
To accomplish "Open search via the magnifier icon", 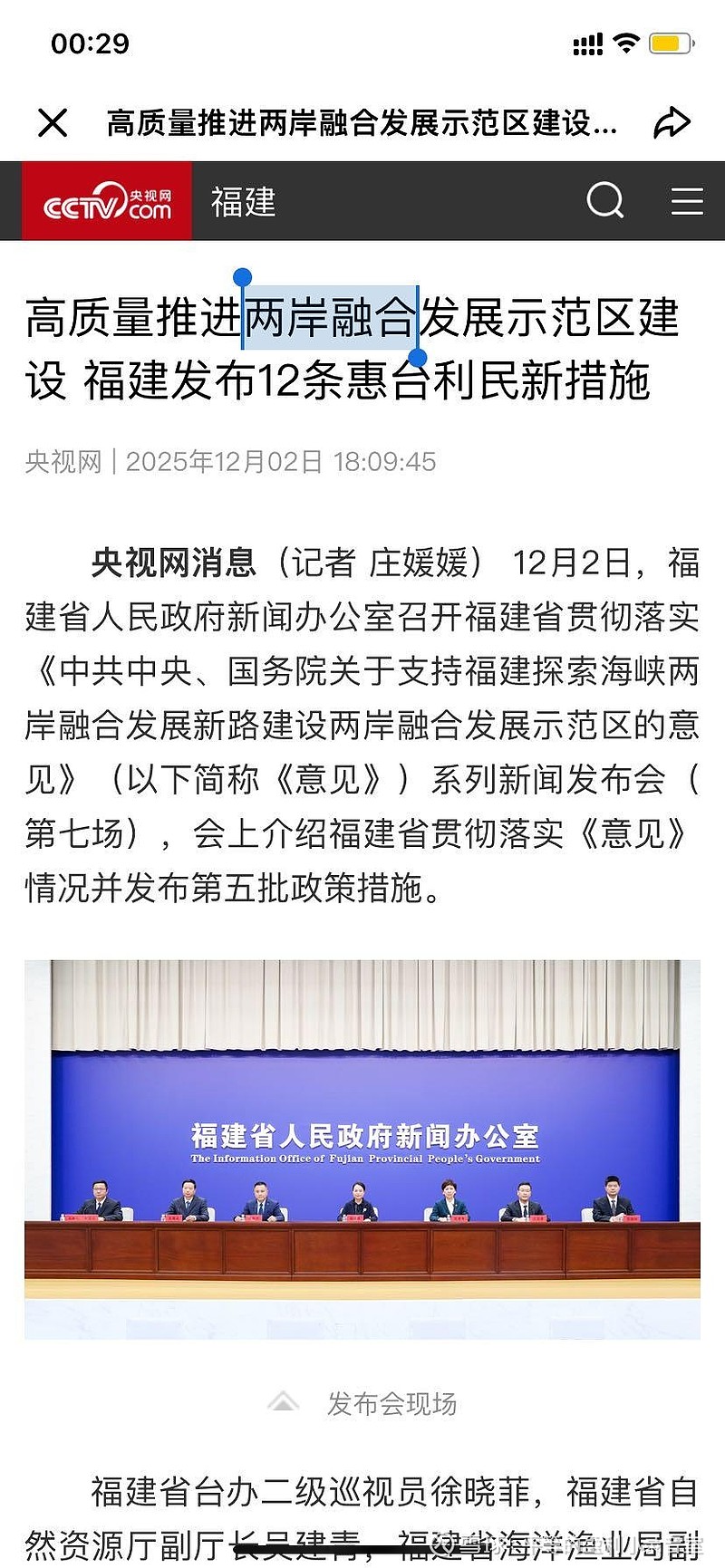I will coord(605,200).
